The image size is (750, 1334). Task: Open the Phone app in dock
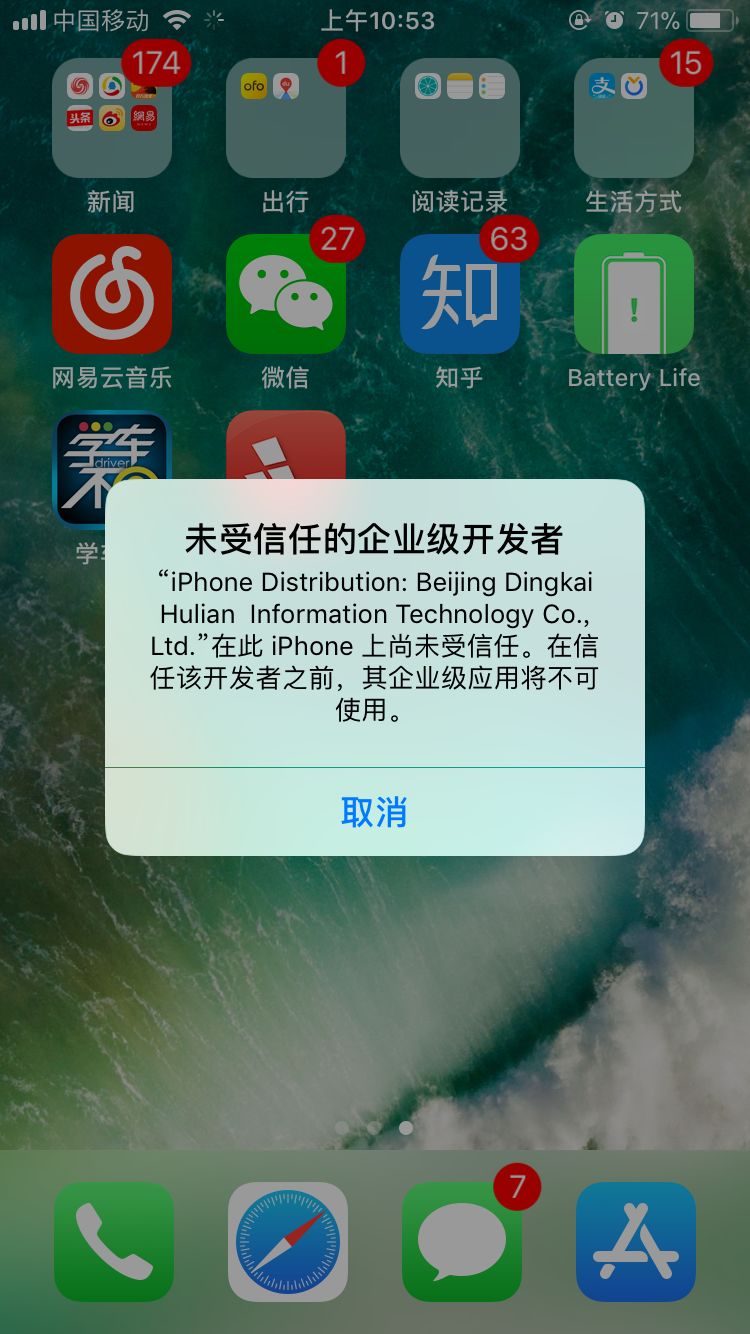[114, 1242]
